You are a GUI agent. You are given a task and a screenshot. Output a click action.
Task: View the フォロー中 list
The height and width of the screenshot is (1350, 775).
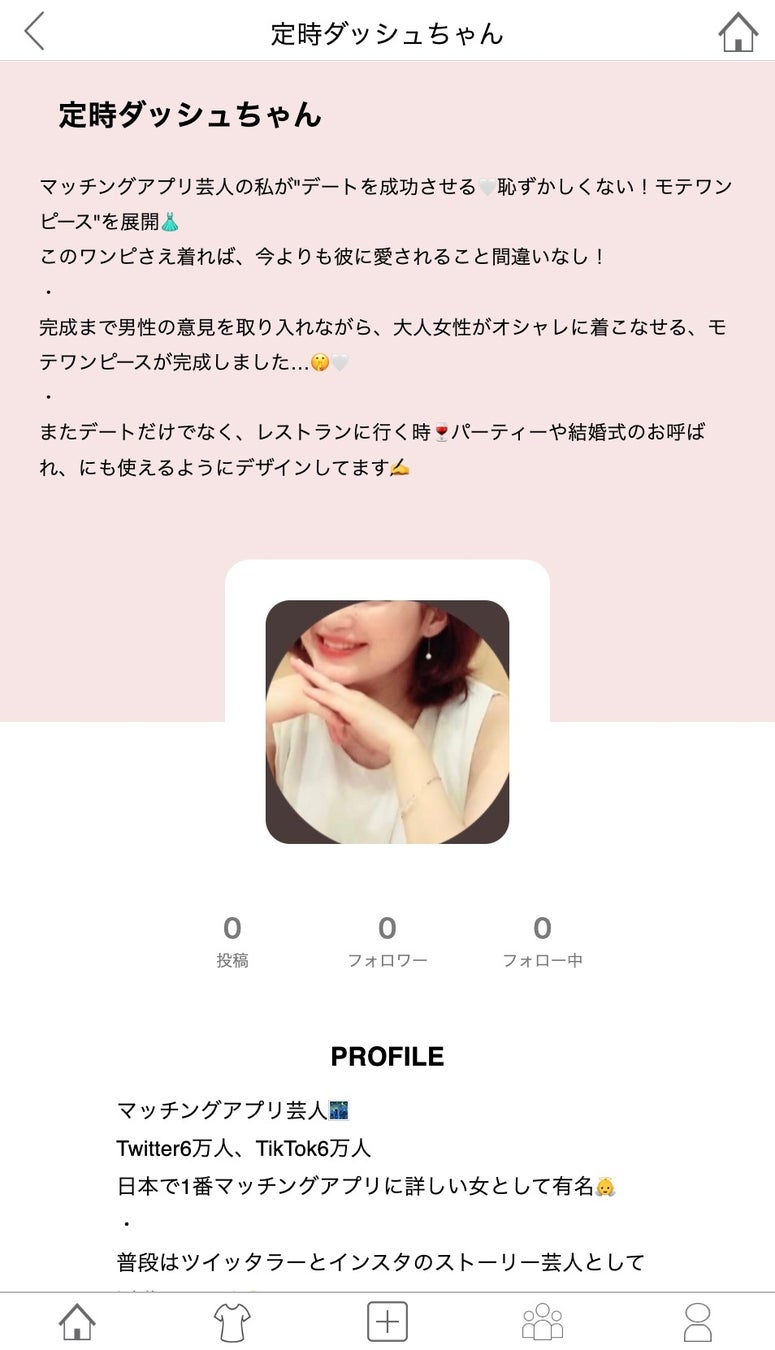(x=542, y=941)
